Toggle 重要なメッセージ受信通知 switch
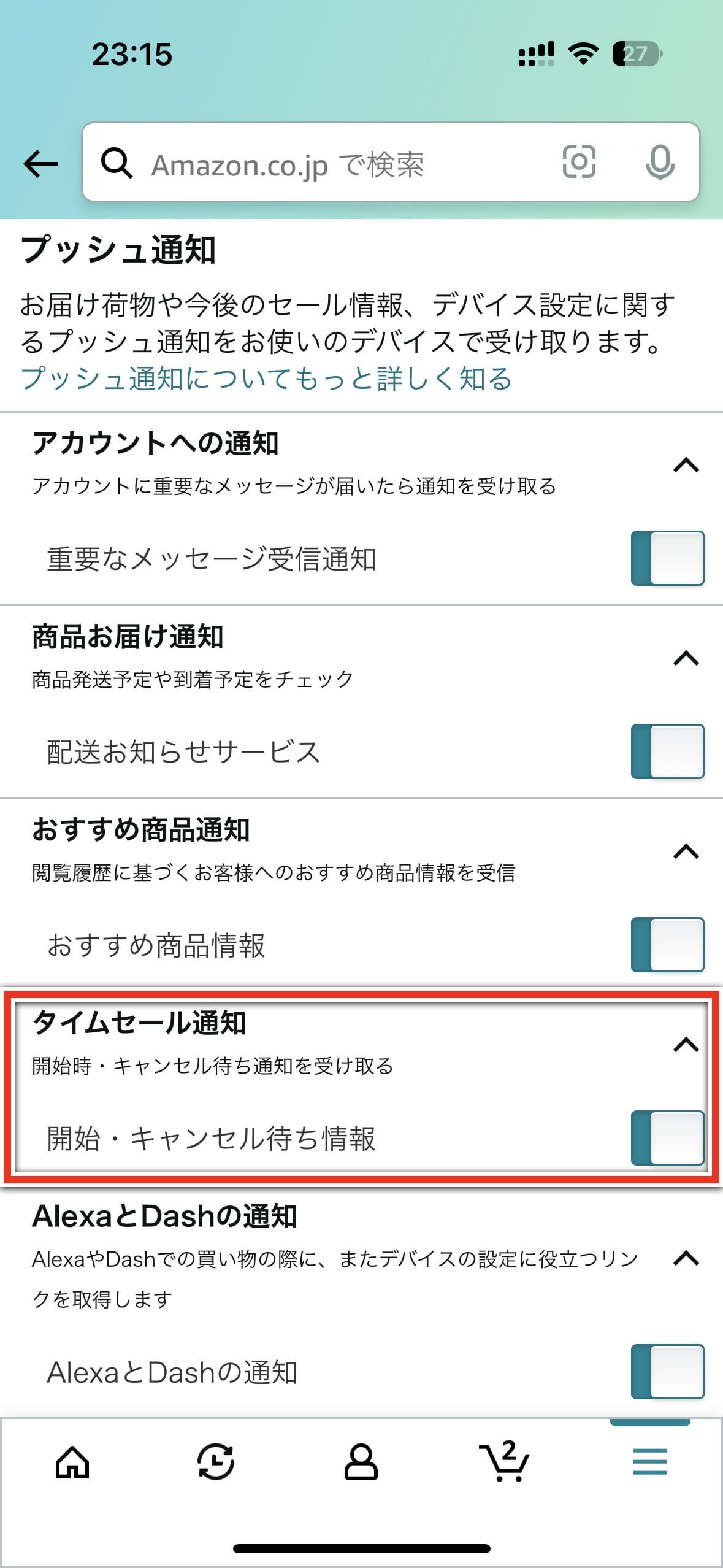723x1568 pixels. pyautogui.click(x=667, y=558)
